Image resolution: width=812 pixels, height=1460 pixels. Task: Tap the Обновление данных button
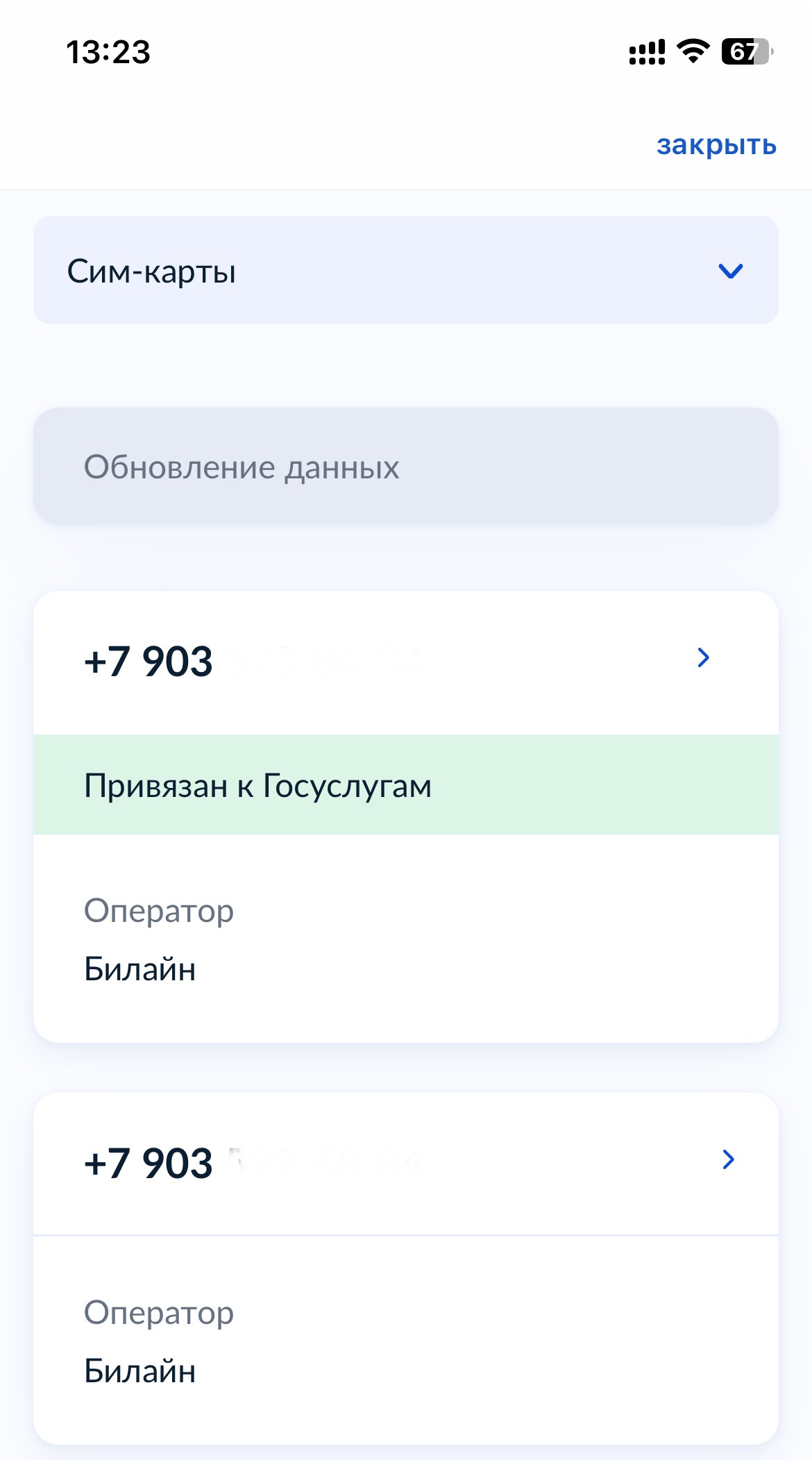pos(405,466)
